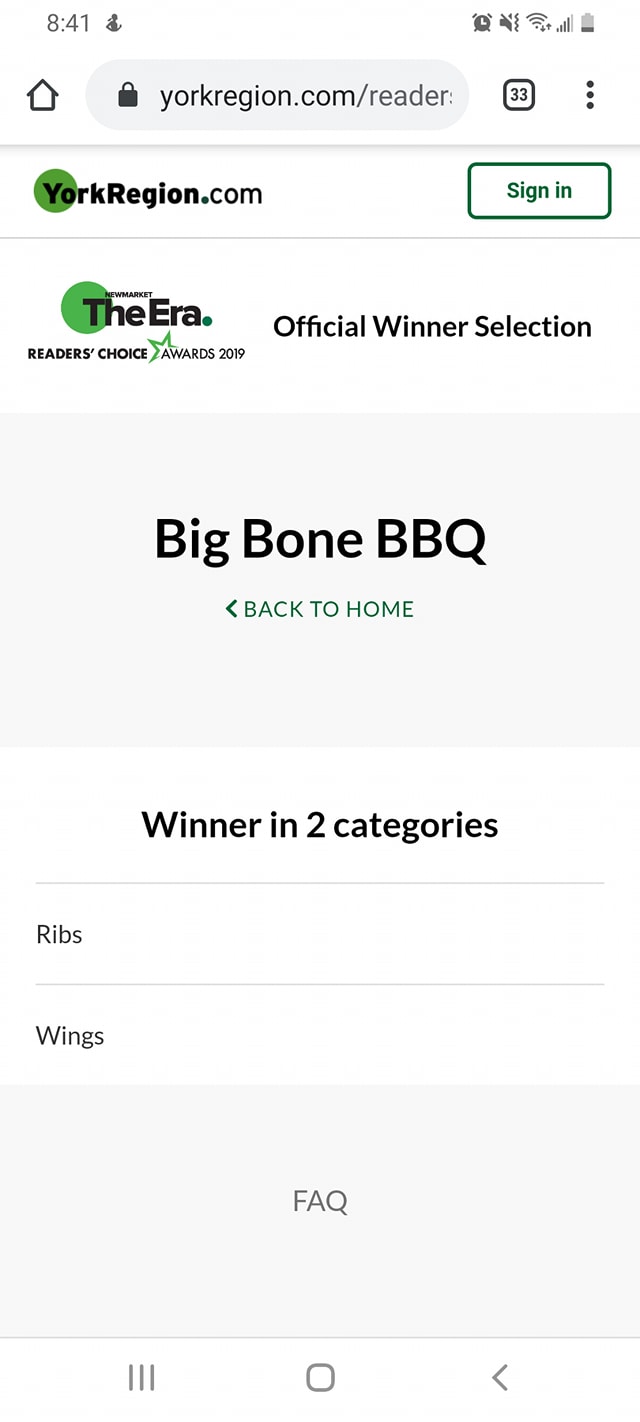
Task: Open recent apps from navigation bar
Action: pyautogui.click(x=141, y=1377)
